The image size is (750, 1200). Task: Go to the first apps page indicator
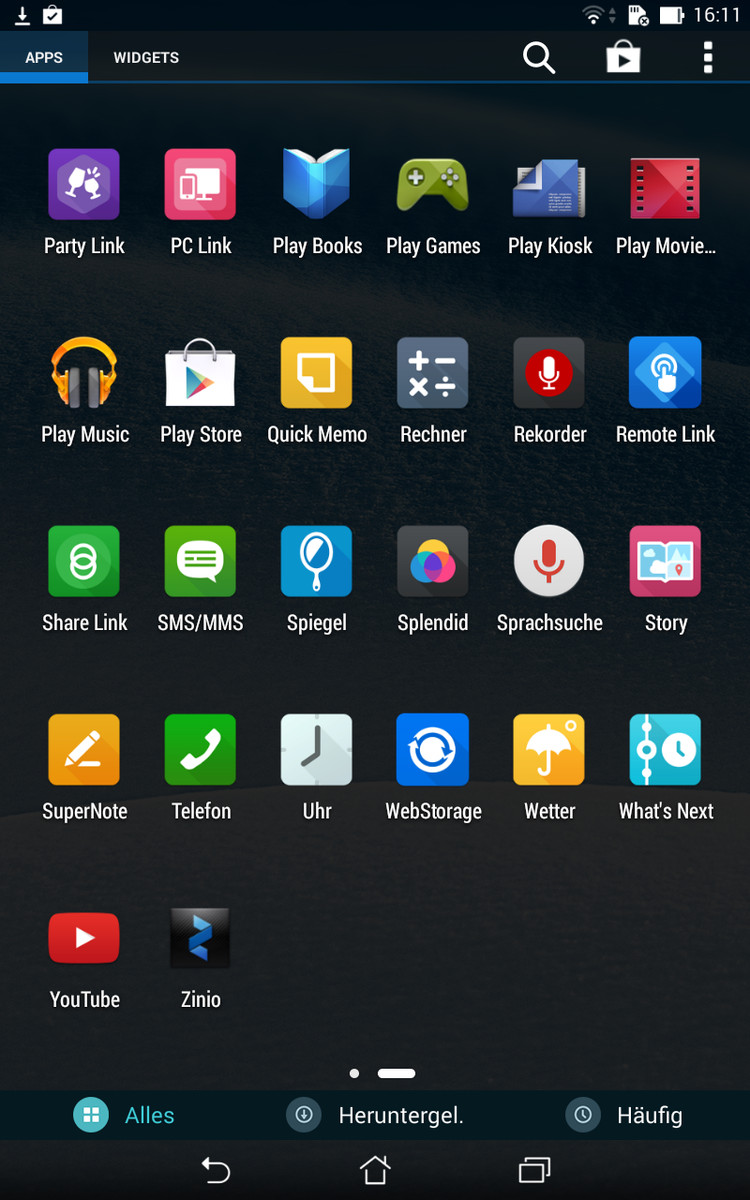pos(354,1073)
